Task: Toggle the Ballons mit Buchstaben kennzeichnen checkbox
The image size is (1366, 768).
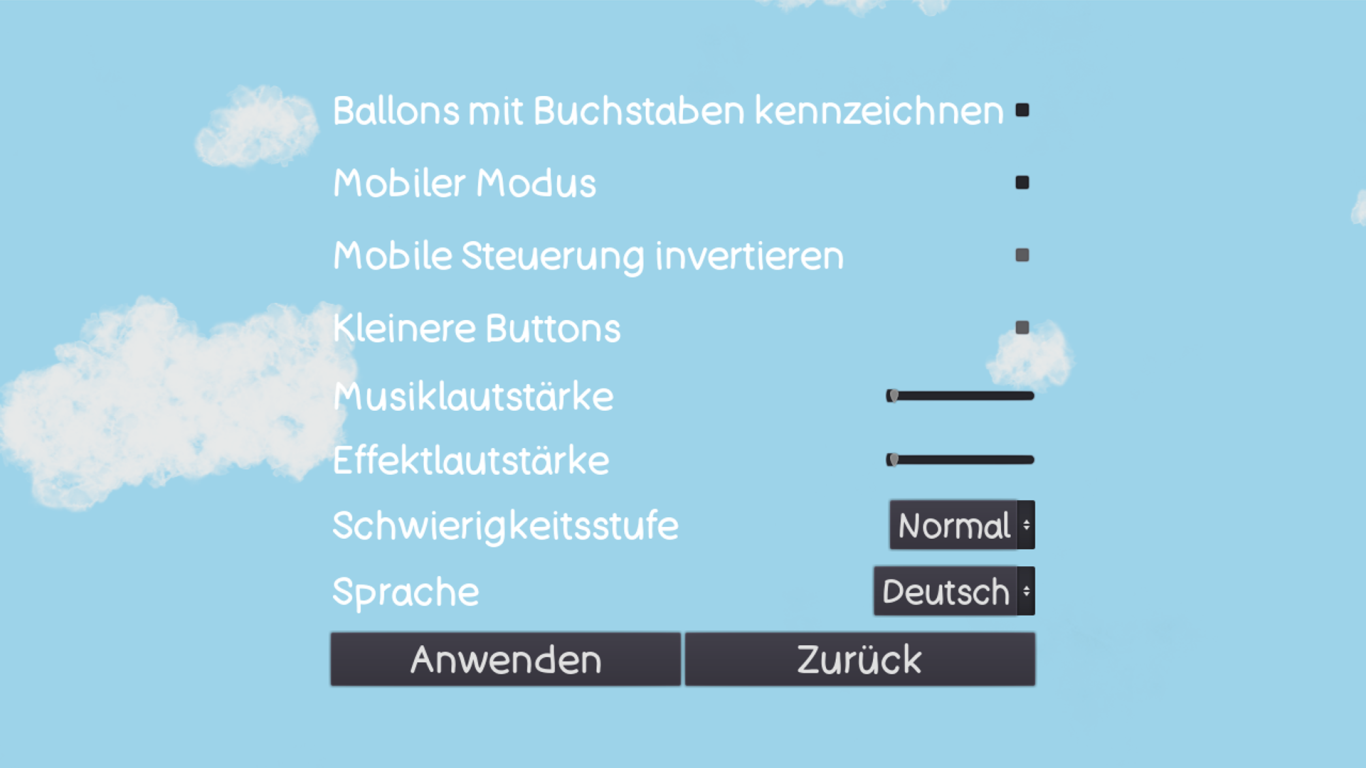Action: (x=1022, y=110)
